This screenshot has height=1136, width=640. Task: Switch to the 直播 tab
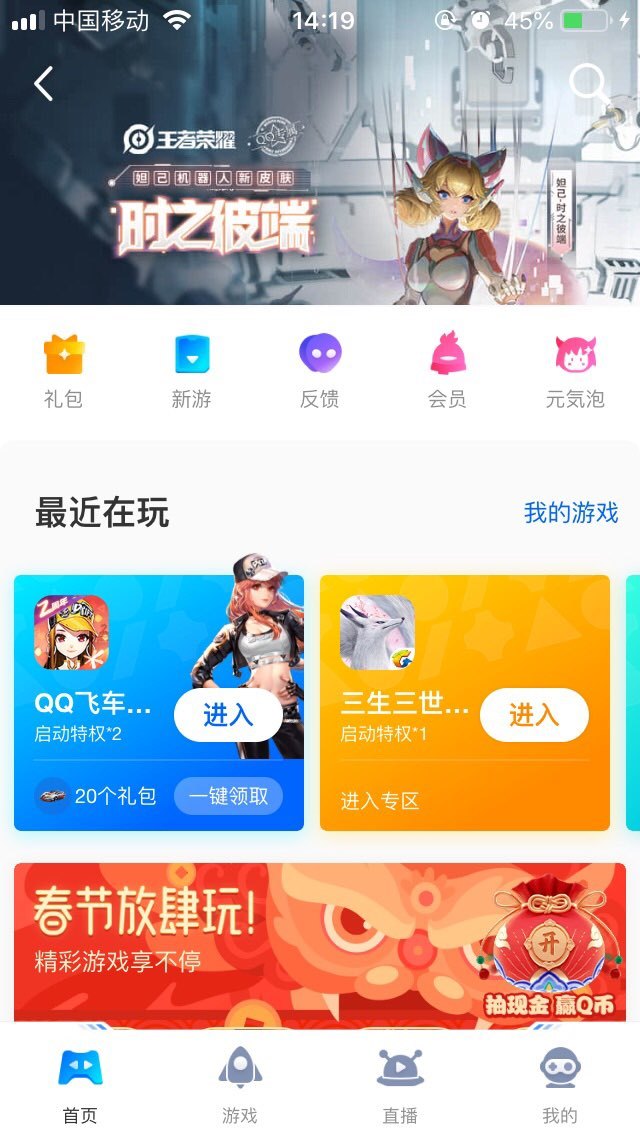pyautogui.click(x=400, y=1085)
